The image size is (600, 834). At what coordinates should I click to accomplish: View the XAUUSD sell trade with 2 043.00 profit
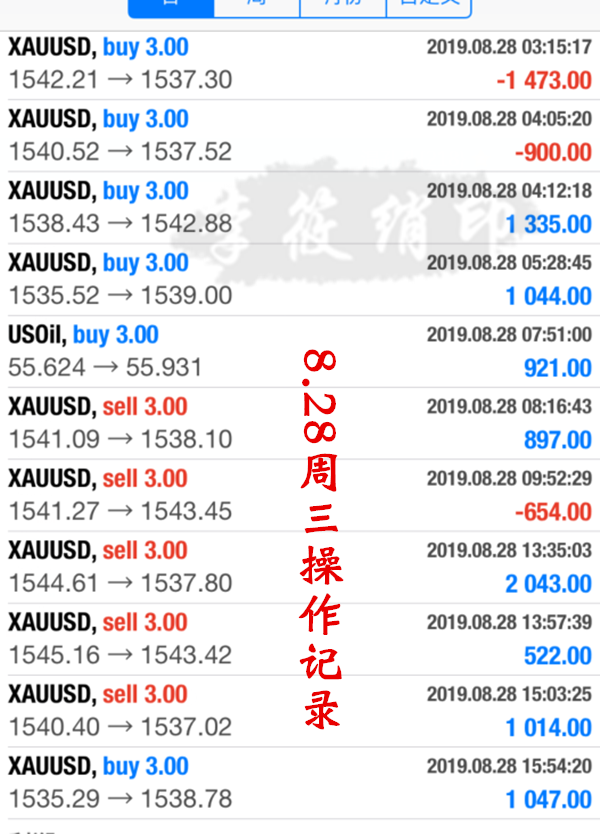pos(300,568)
